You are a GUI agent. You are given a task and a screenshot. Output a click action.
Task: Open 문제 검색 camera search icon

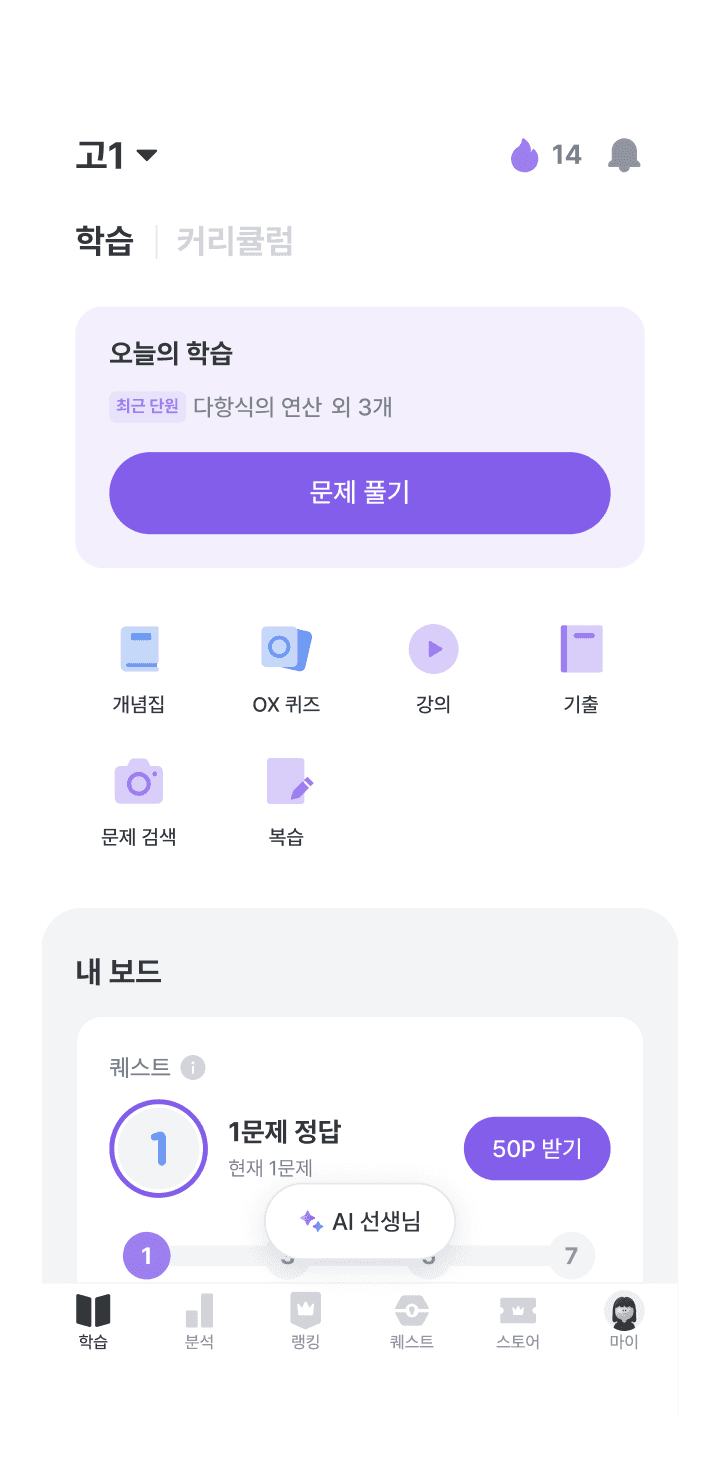[x=139, y=781]
